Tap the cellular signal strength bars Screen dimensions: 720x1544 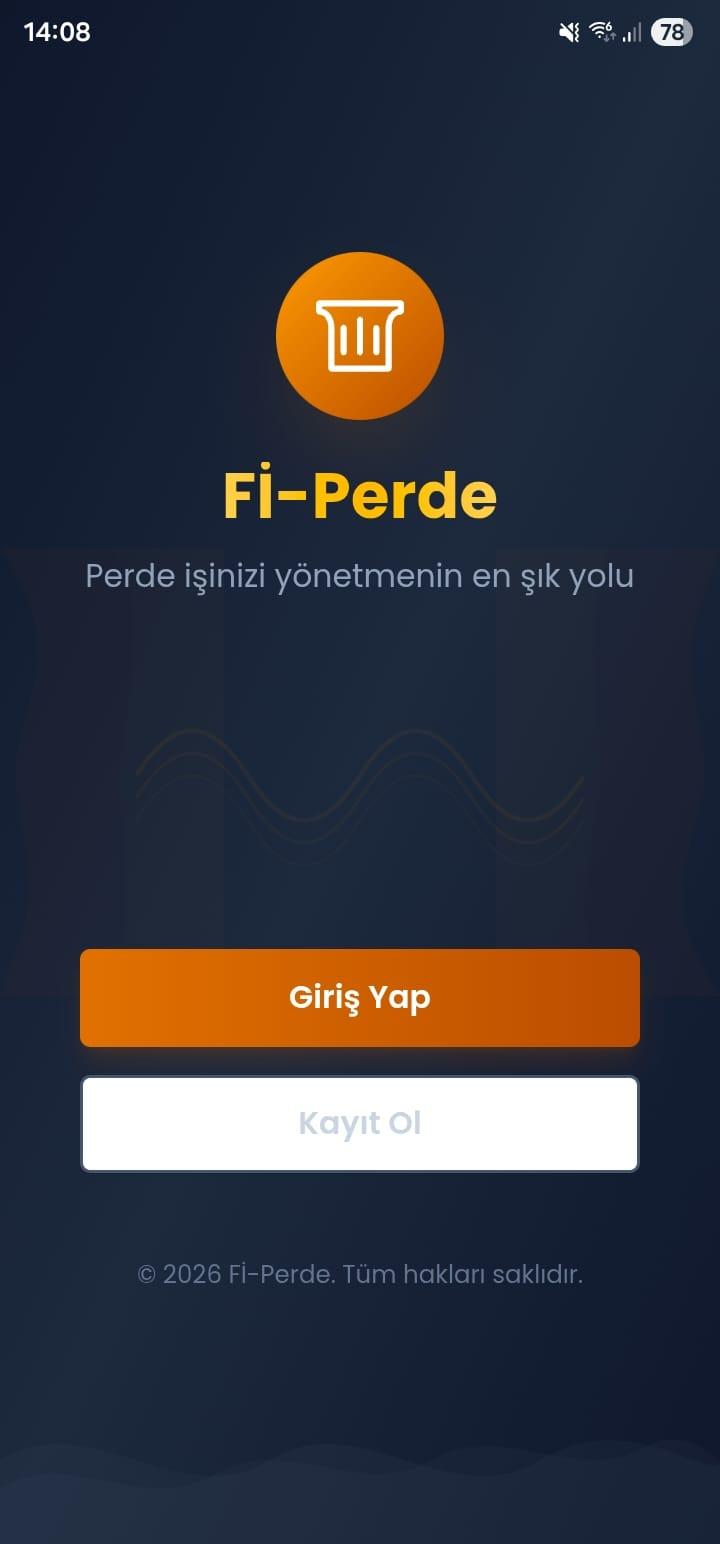click(x=632, y=33)
